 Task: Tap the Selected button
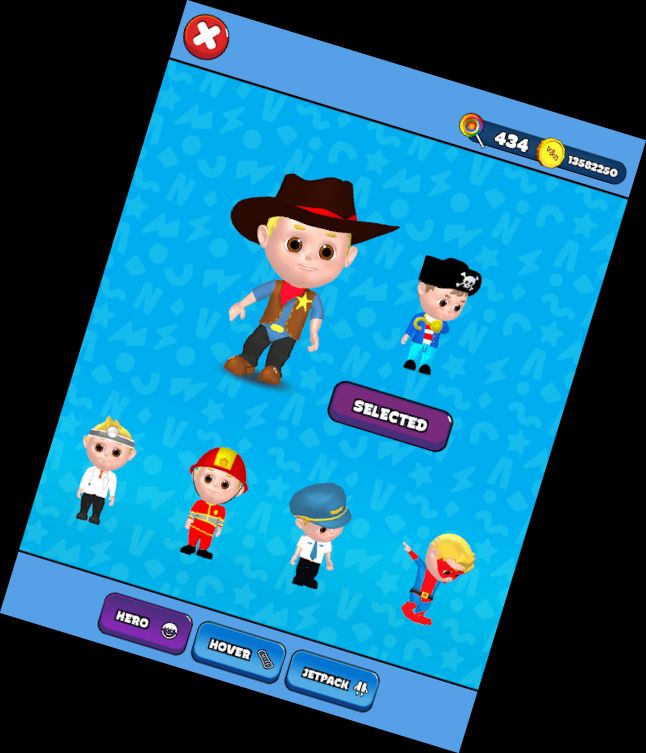click(x=390, y=417)
